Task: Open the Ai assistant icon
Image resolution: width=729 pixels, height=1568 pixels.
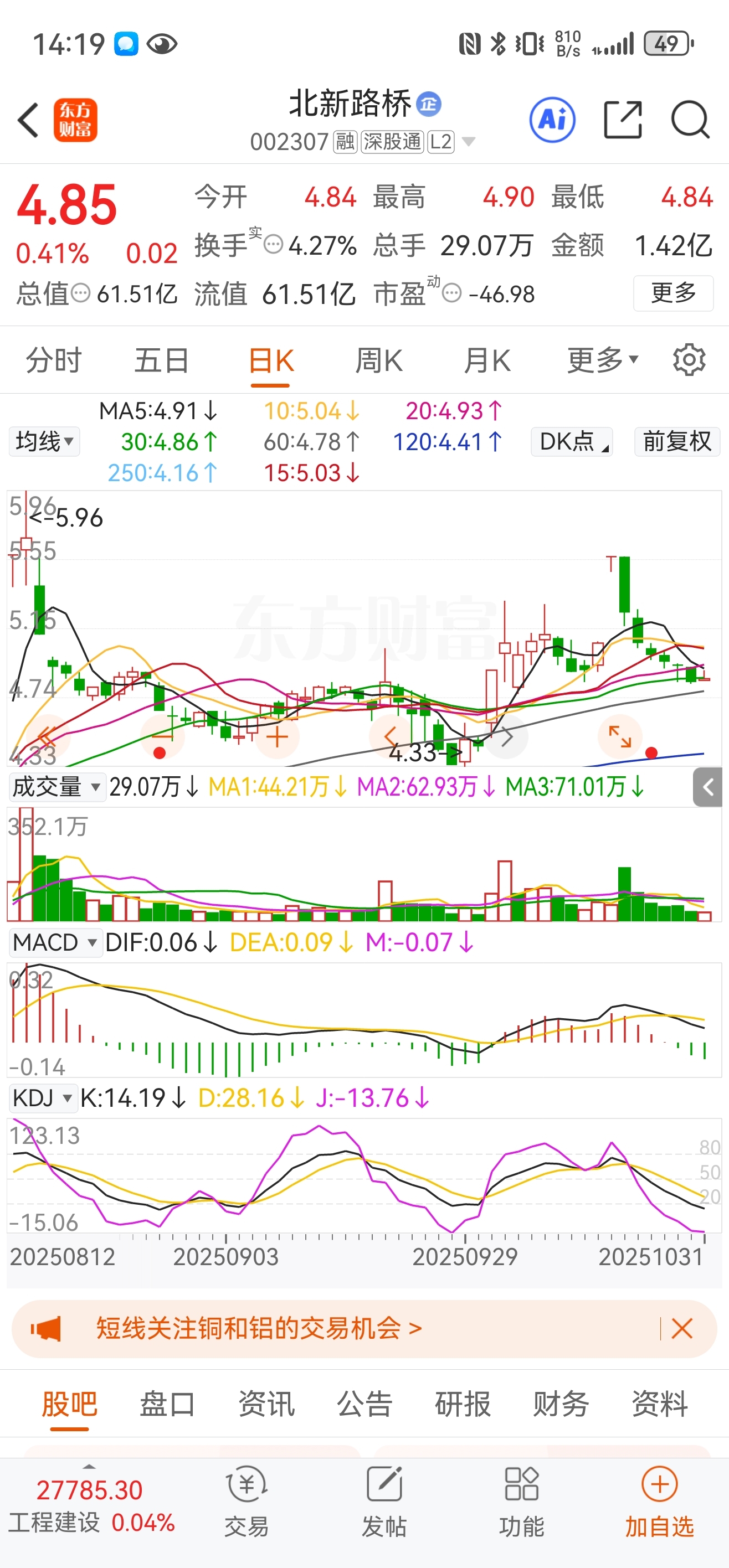Action: tap(552, 120)
